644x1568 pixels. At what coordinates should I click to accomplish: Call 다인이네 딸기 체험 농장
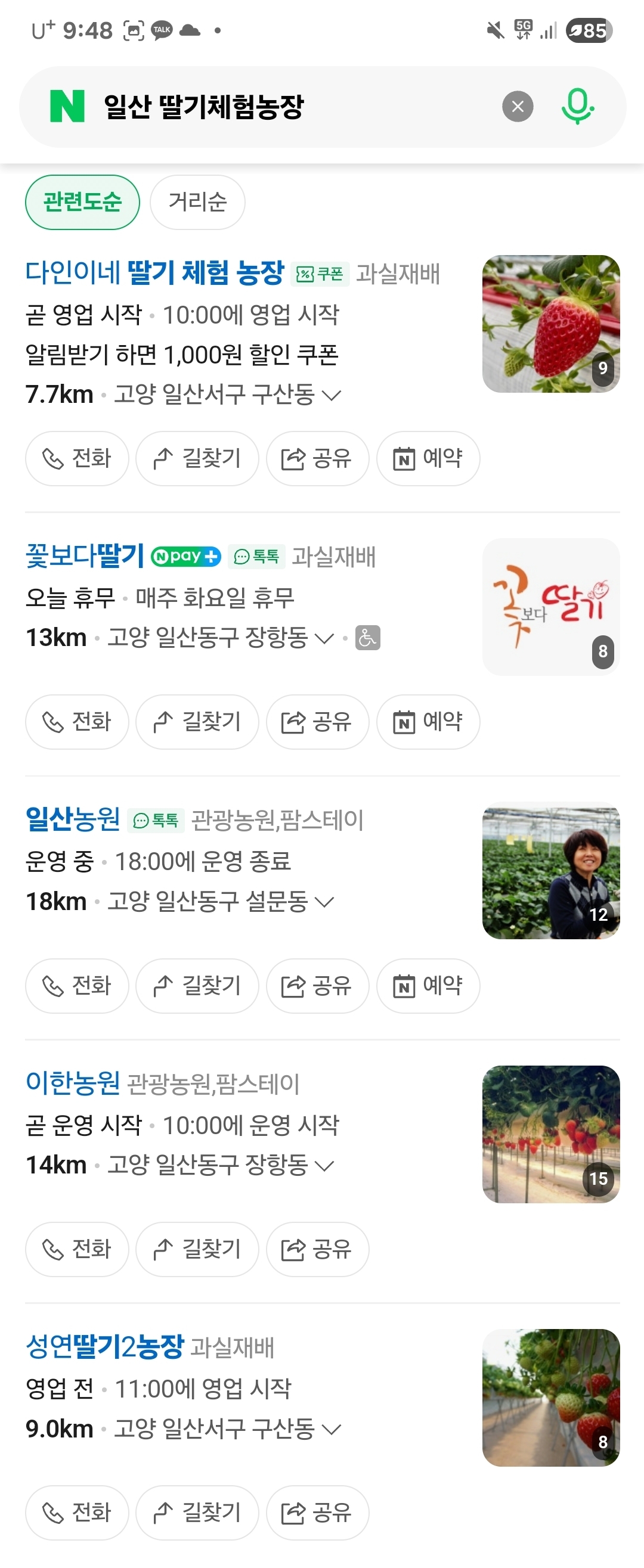[77, 458]
